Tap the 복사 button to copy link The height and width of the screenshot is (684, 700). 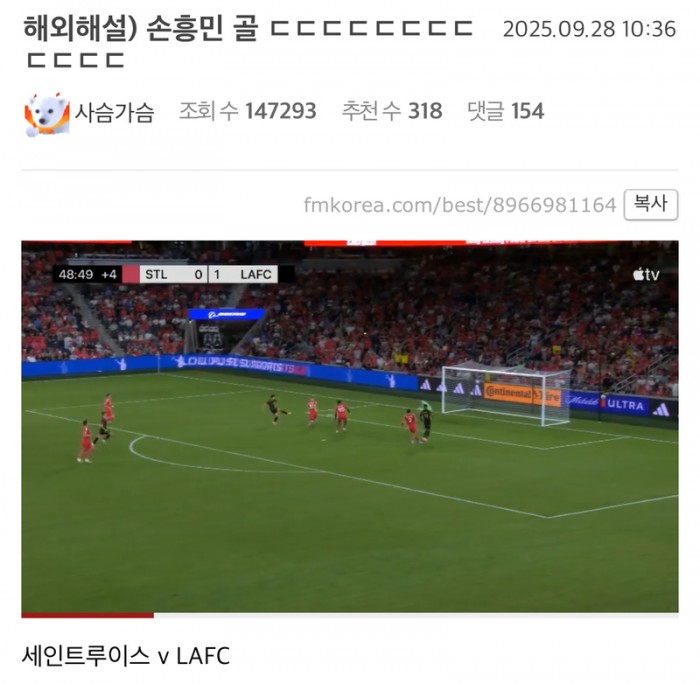click(650, 204)
